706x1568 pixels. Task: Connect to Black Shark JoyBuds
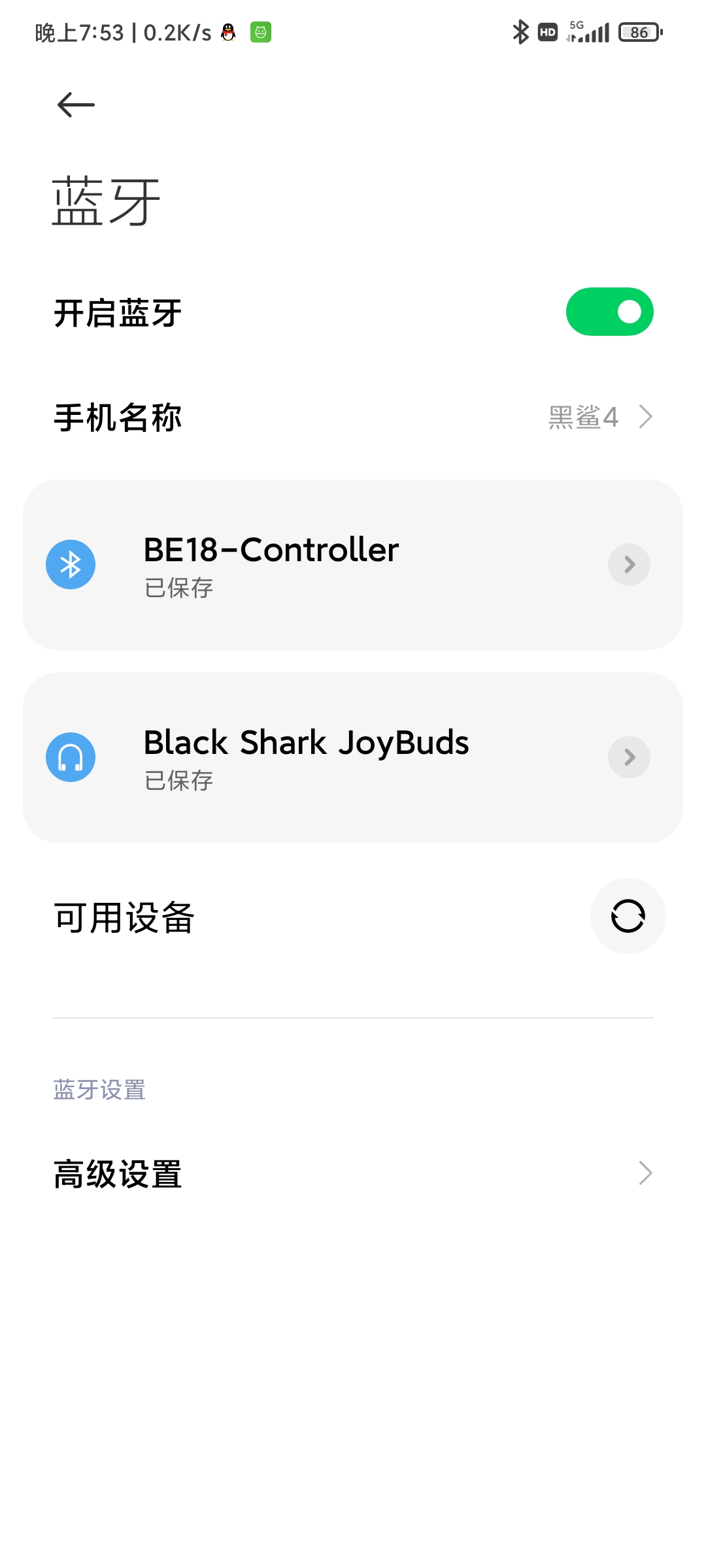pos(353,757)
